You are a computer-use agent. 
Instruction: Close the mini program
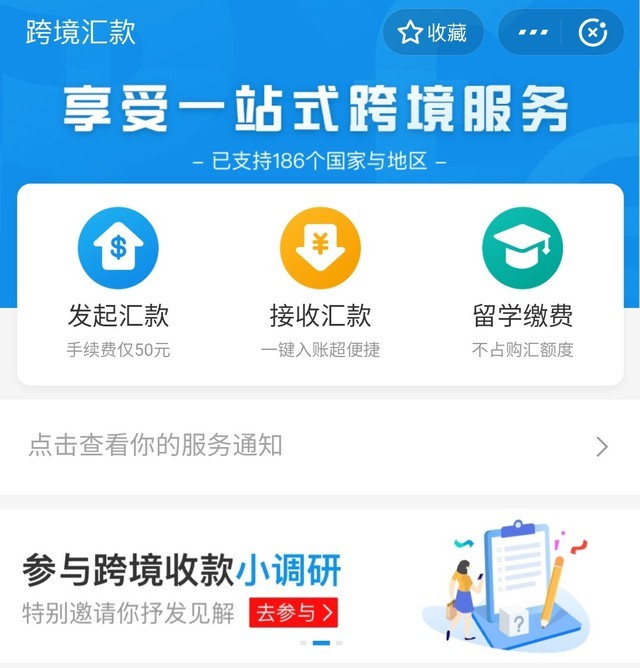[593, 33]
